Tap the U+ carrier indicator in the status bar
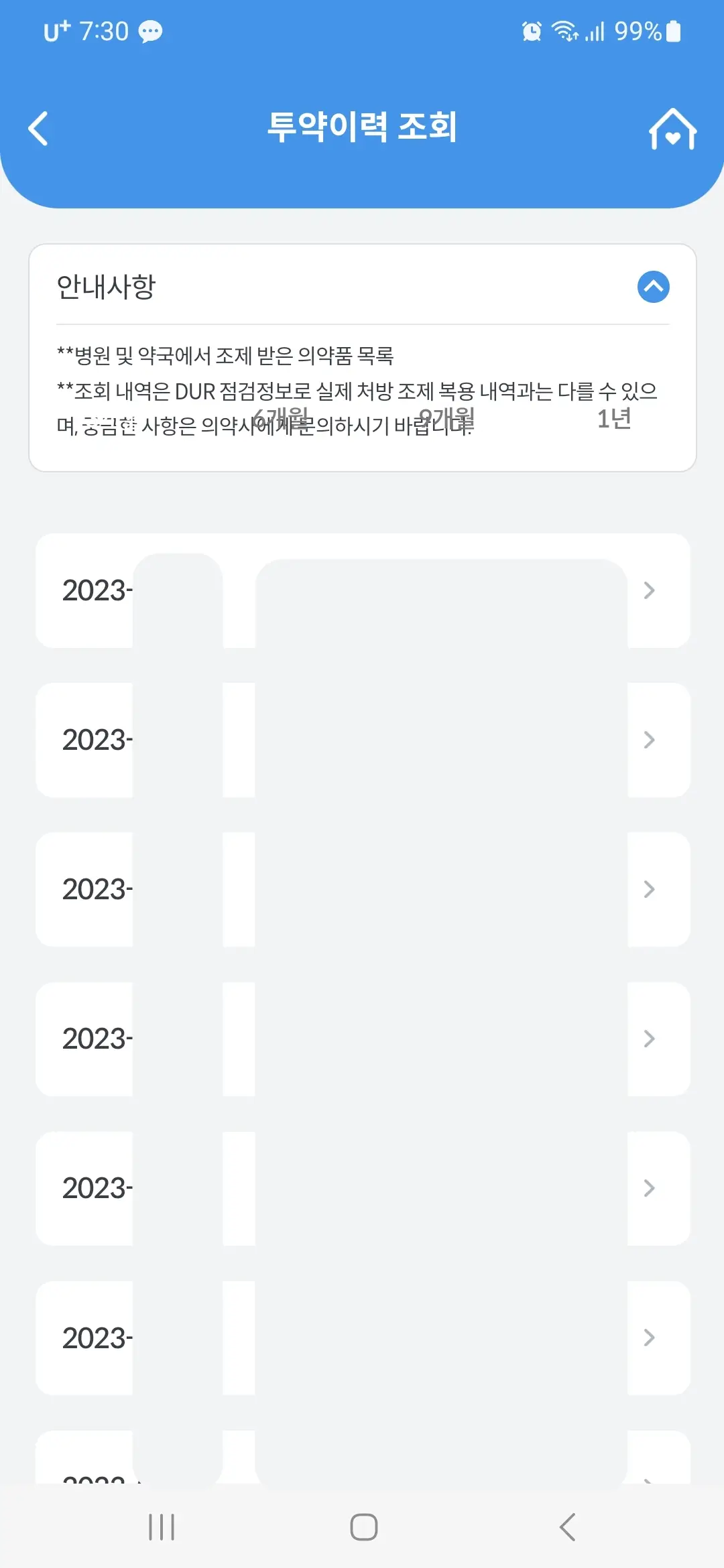Image resolution: width=724 pixels, height=1568 pixels. pos(55,31)
